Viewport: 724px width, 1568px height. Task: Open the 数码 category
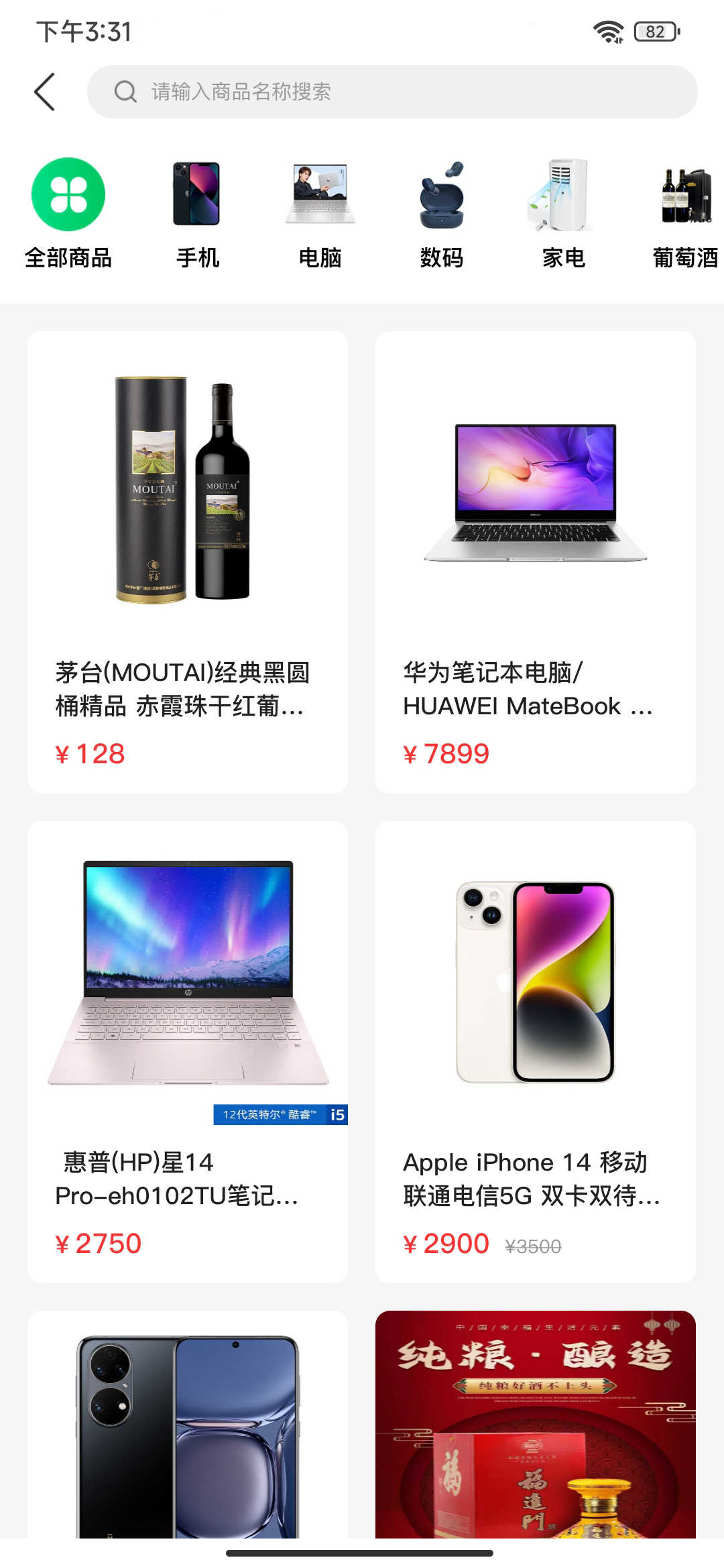coord(442,214)
